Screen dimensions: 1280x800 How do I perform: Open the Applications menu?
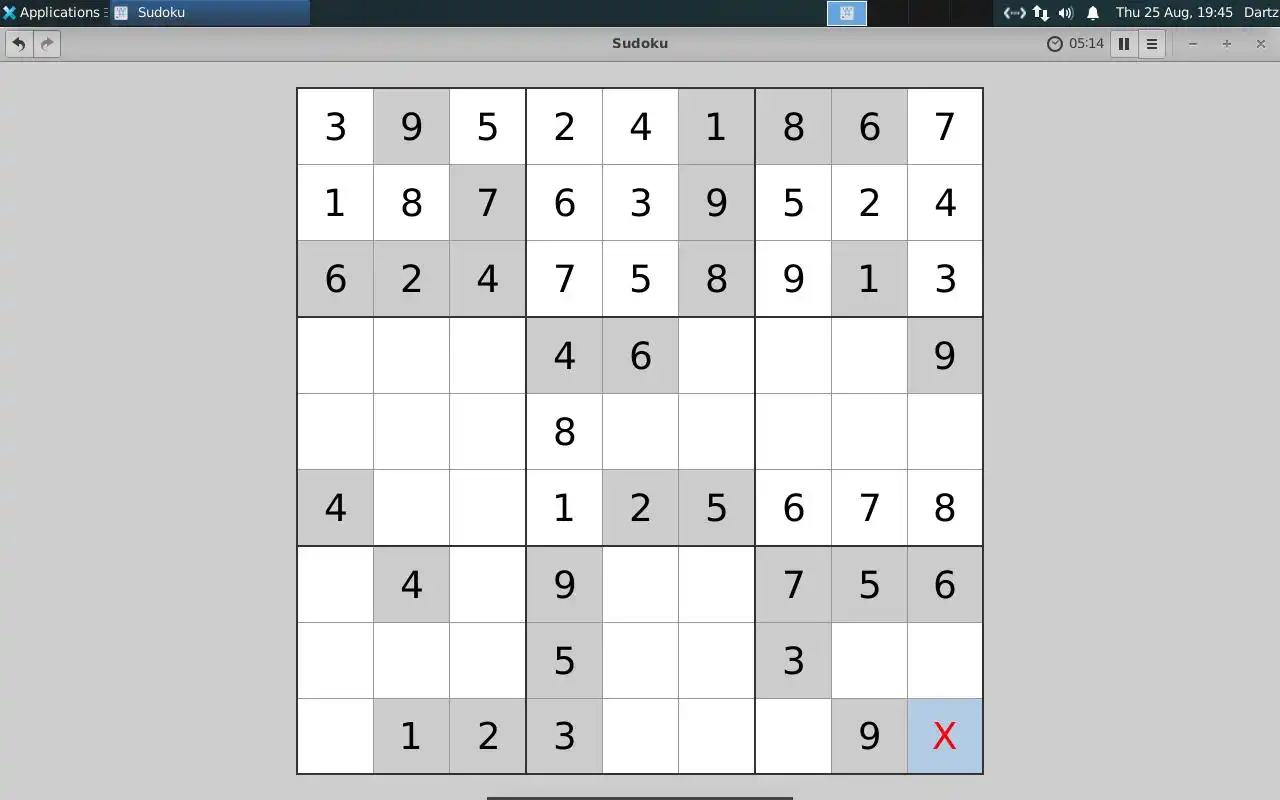click(52, 13)
